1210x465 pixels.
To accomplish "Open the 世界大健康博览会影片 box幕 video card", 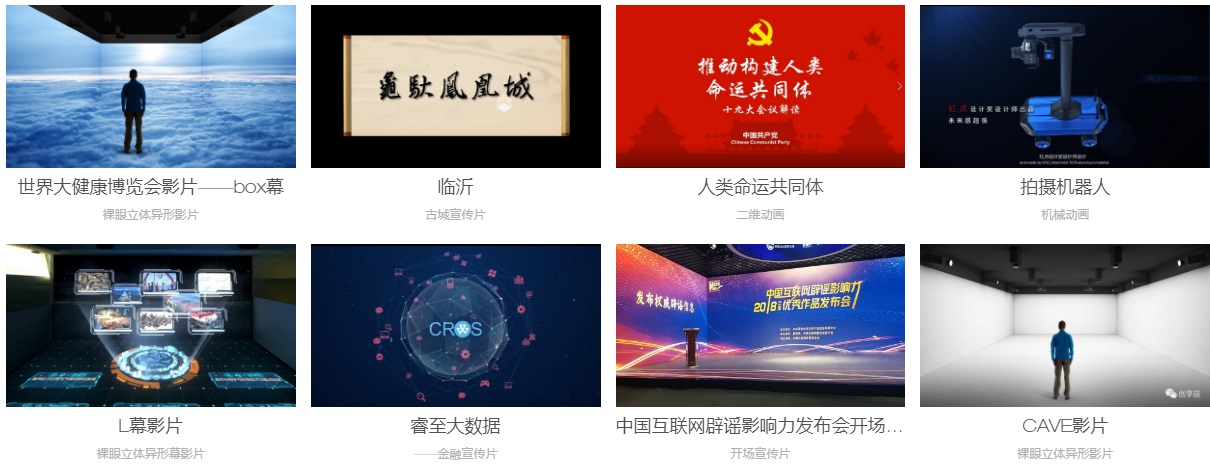I will click(151, 87).
